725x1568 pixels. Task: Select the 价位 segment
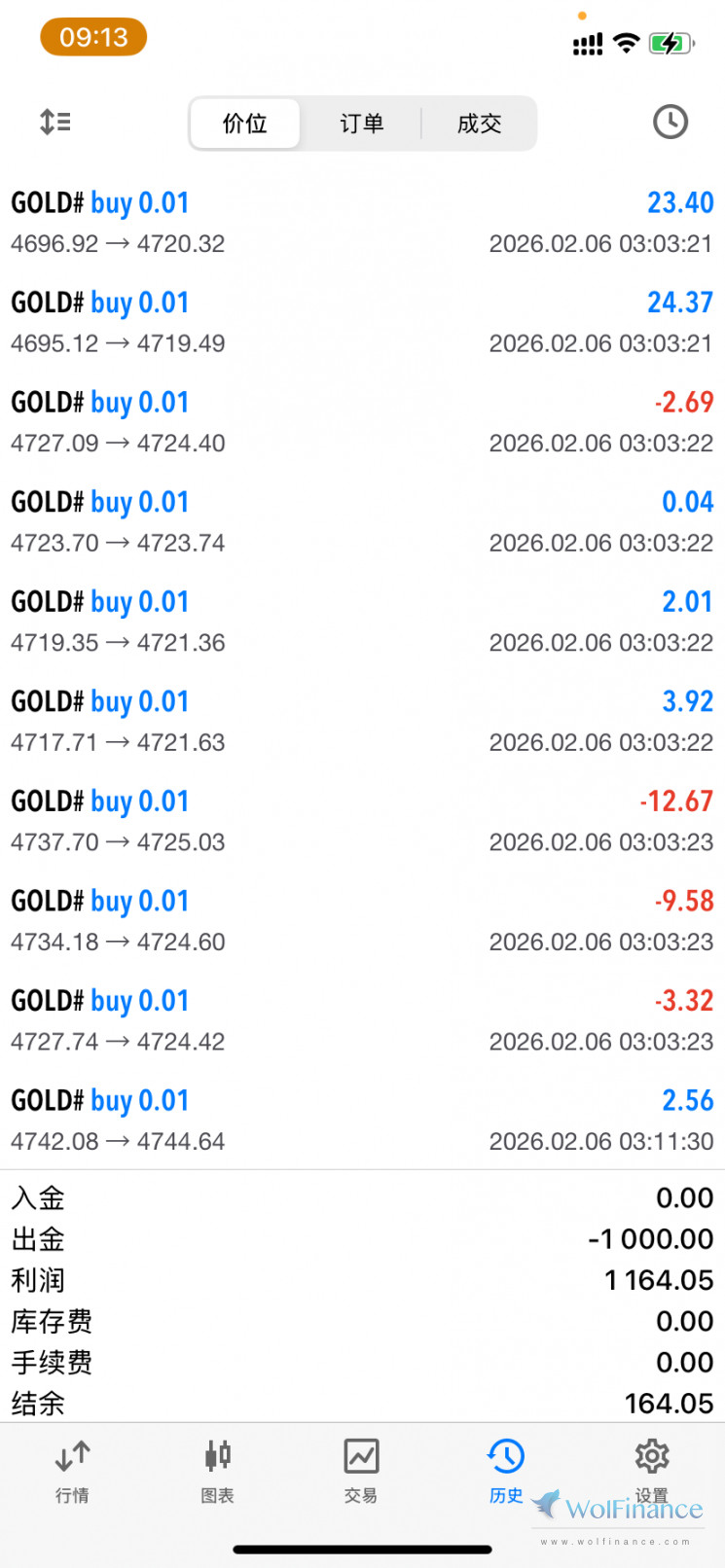click(245, 124)
